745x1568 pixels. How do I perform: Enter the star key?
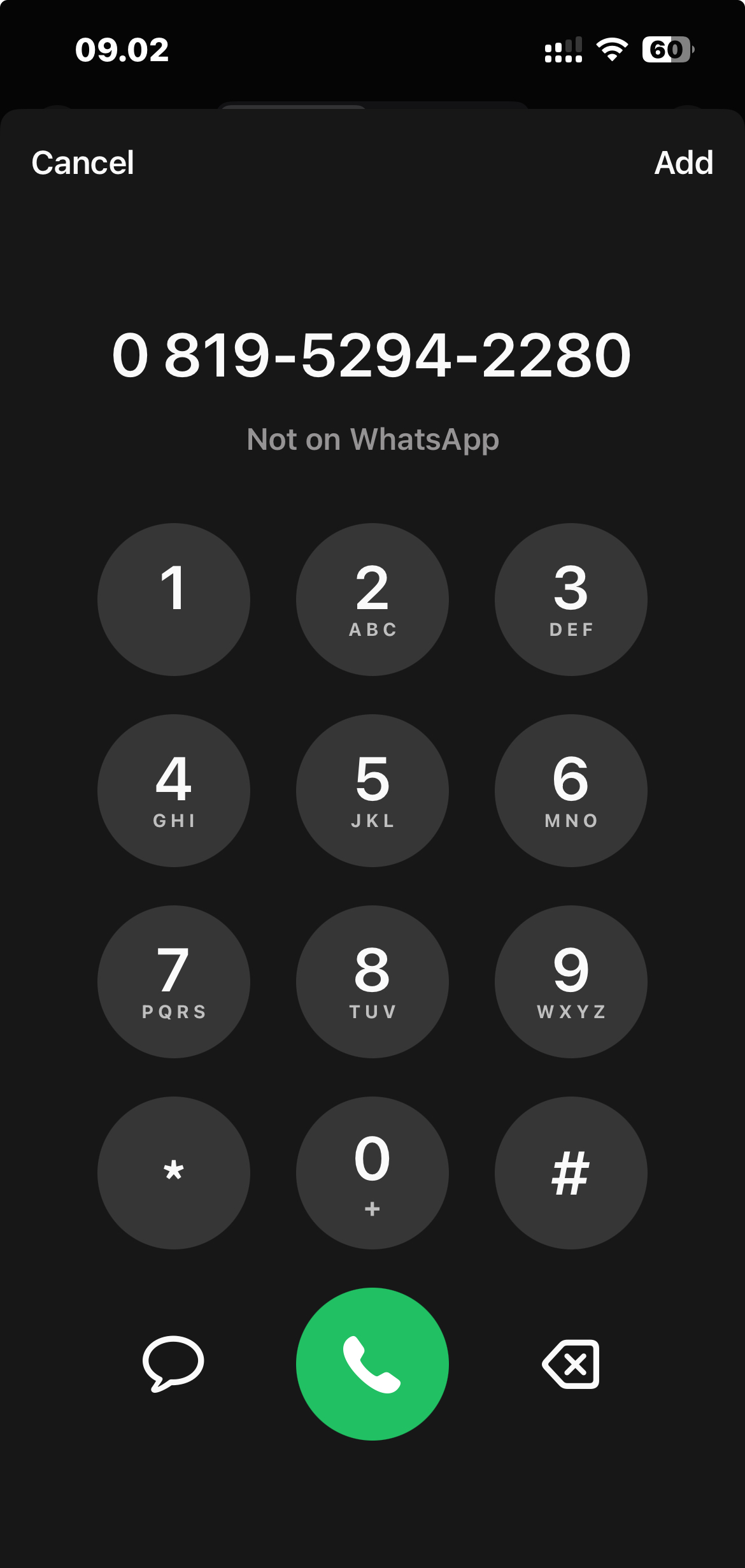point(173,1173)
